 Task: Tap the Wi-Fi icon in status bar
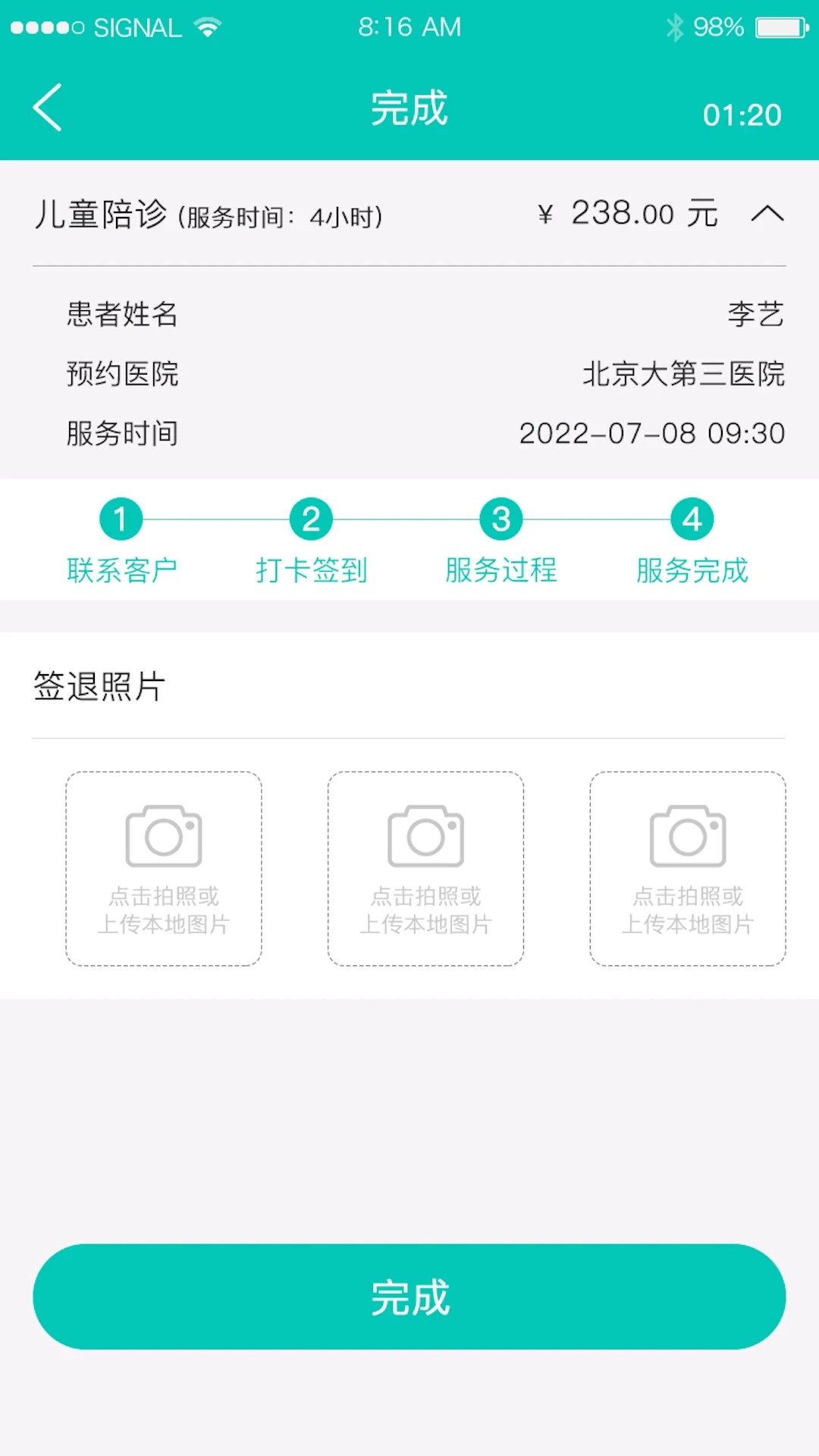pos(206,26)
